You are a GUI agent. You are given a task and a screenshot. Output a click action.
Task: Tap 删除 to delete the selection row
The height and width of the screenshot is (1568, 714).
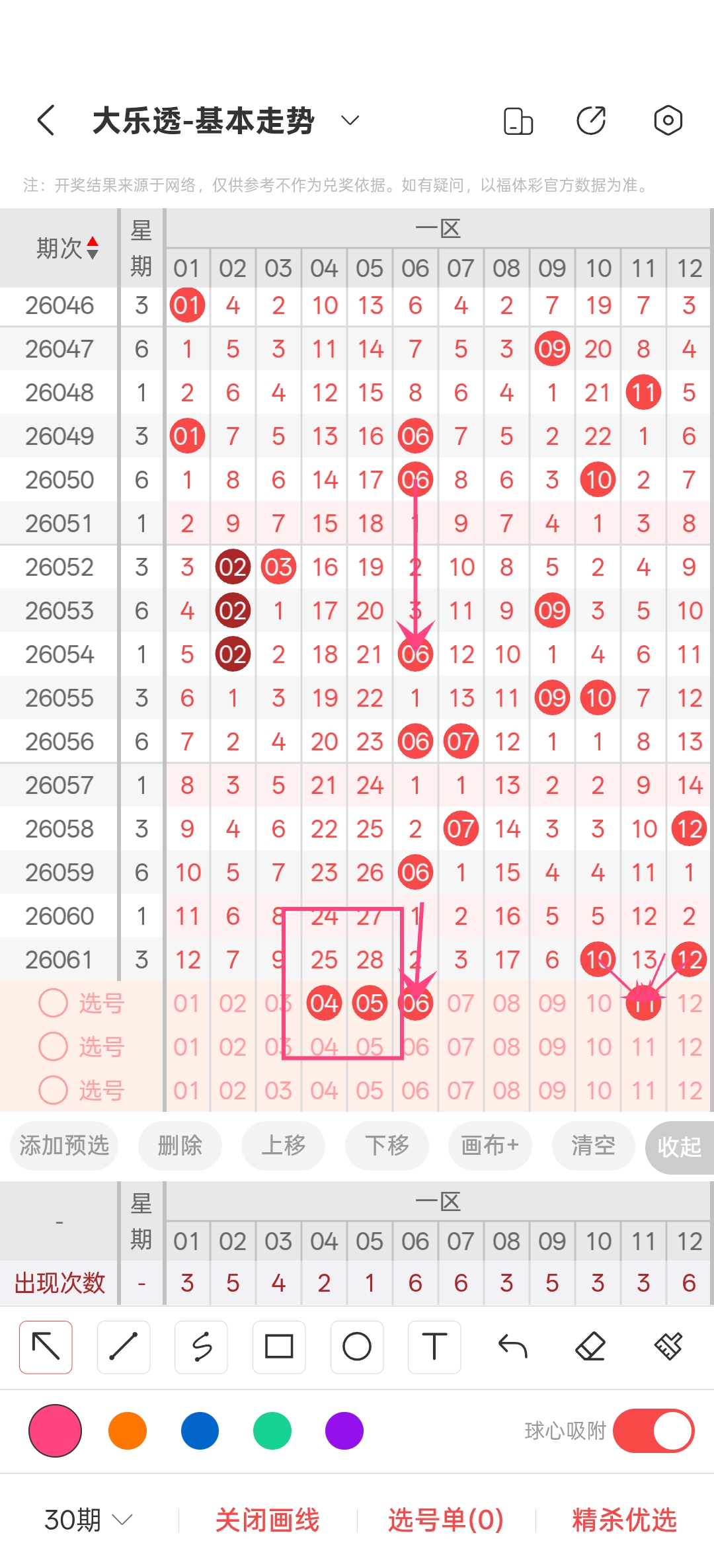coord(180,1146)
